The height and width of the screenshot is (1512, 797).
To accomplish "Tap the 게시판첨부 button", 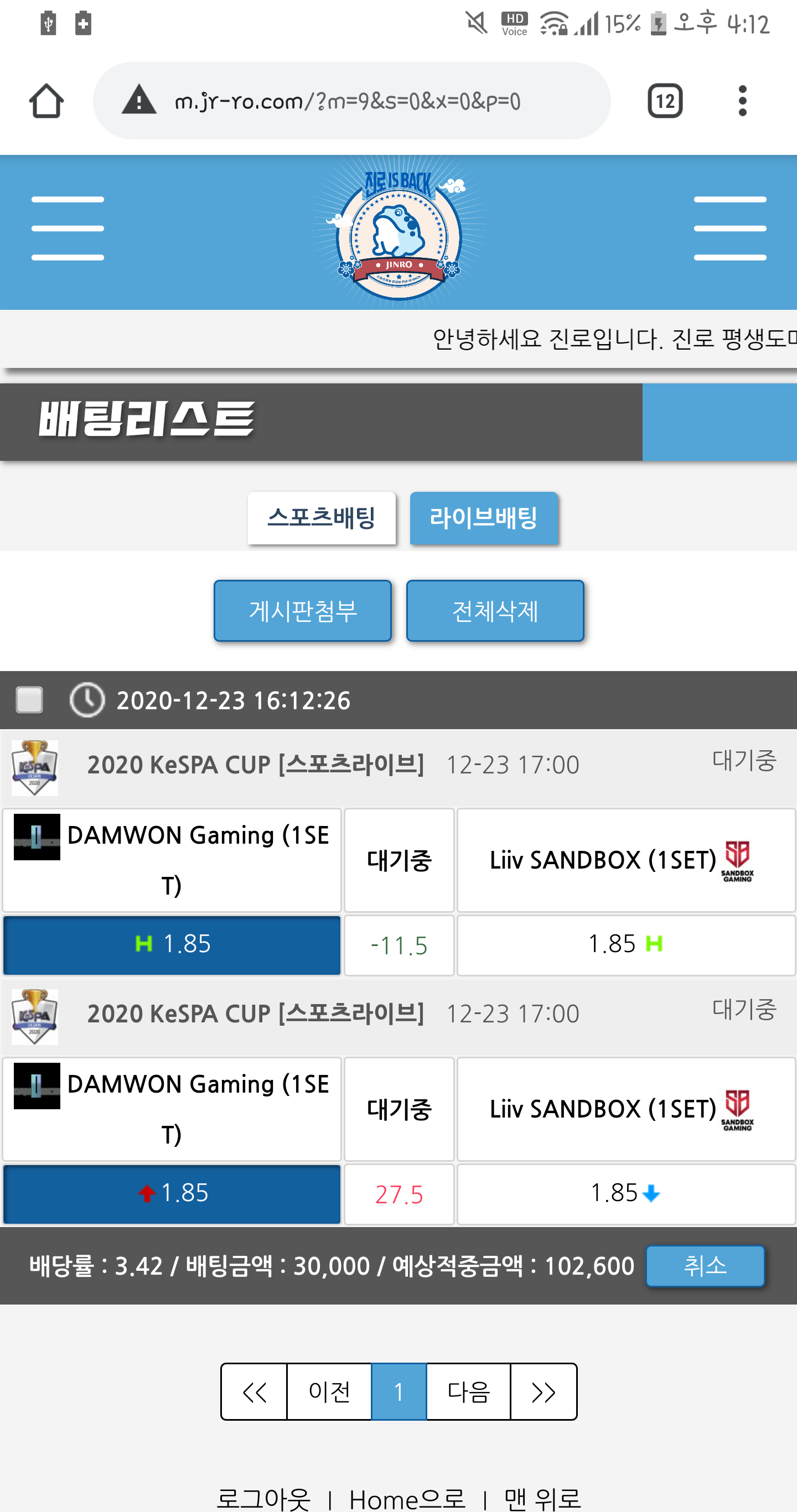I will pyautogui.click(x=302, y=610).
